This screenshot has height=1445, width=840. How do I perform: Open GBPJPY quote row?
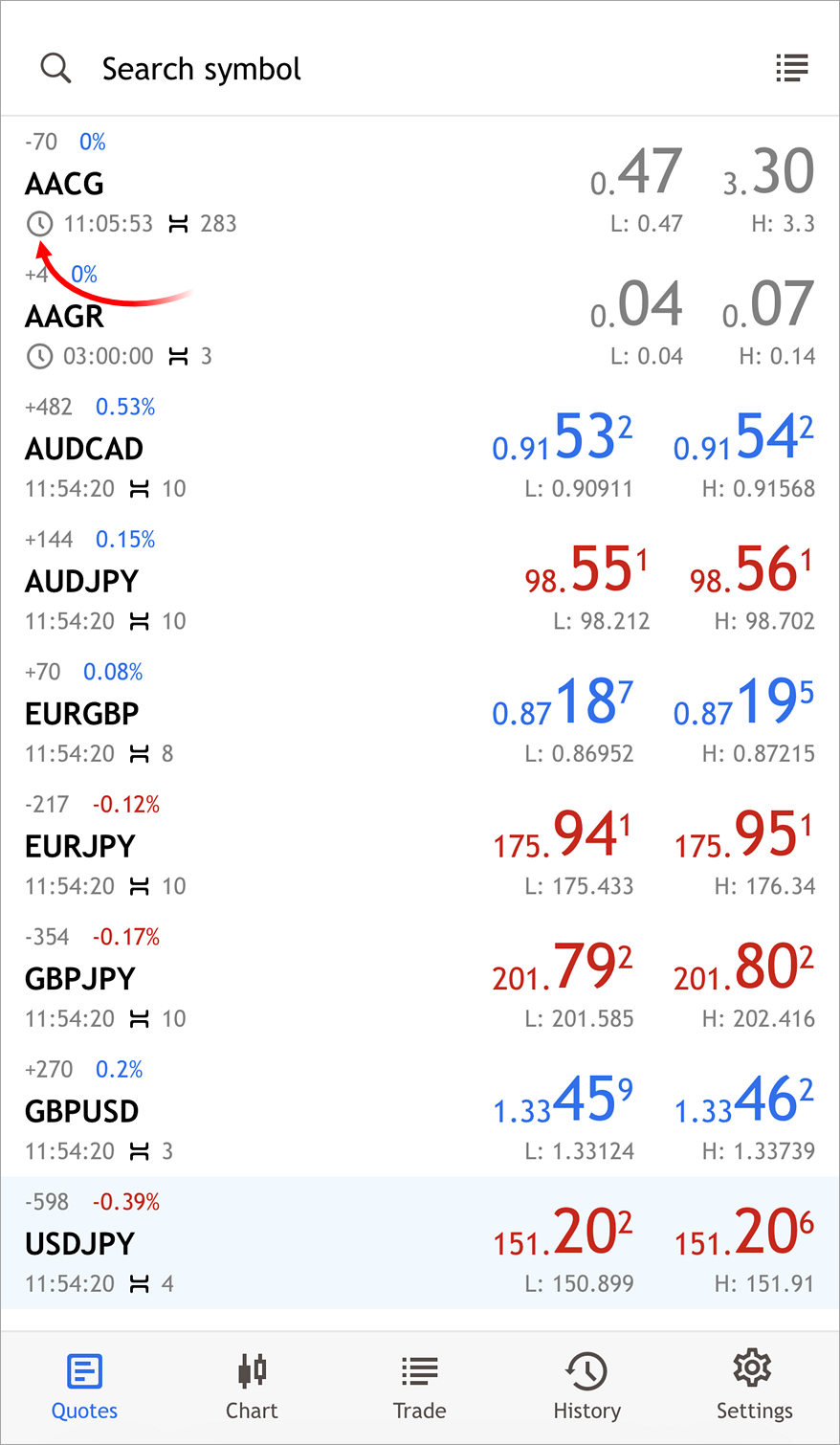(419, 978)
